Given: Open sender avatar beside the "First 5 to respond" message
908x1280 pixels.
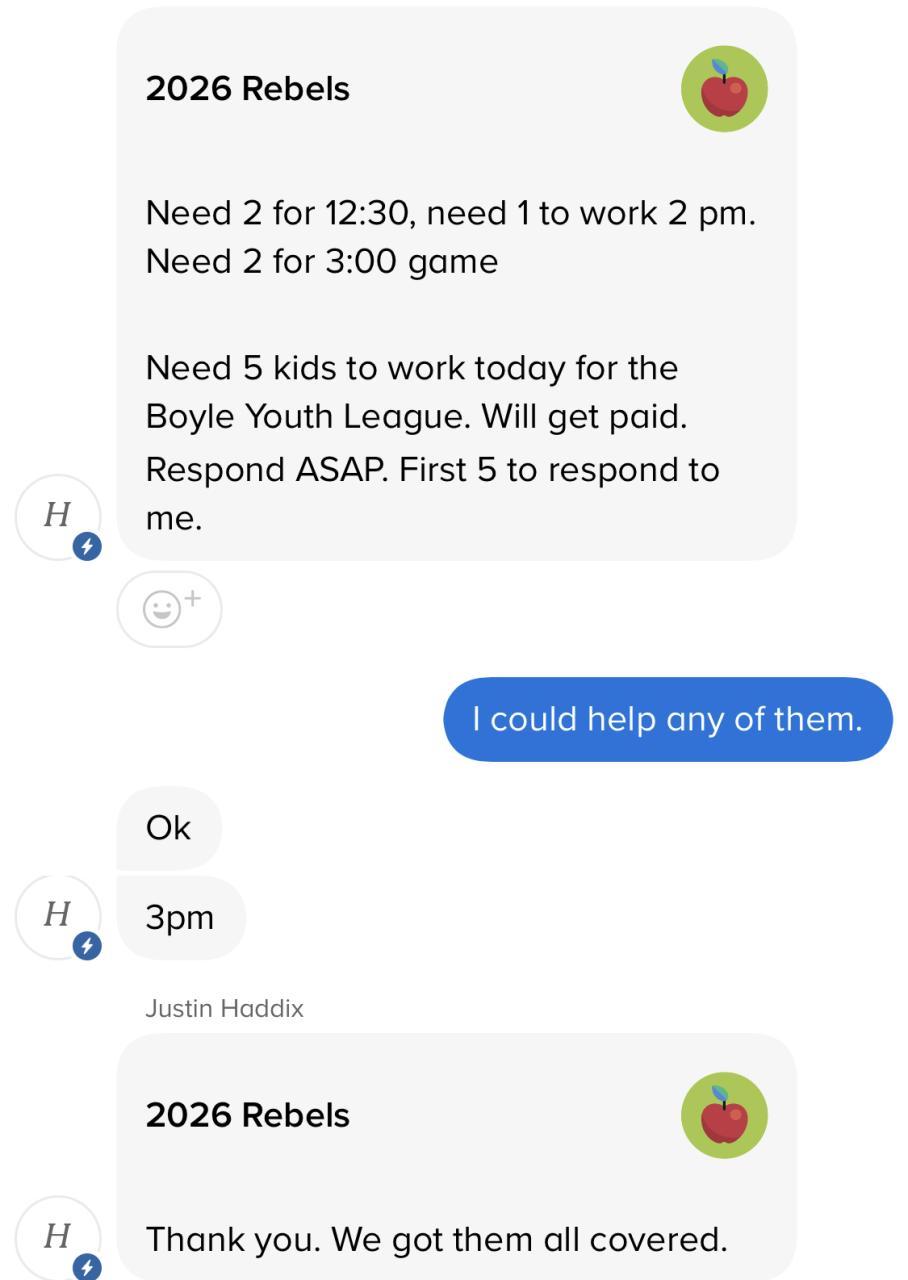Looking at the screenshot, I should click(58, 516).
